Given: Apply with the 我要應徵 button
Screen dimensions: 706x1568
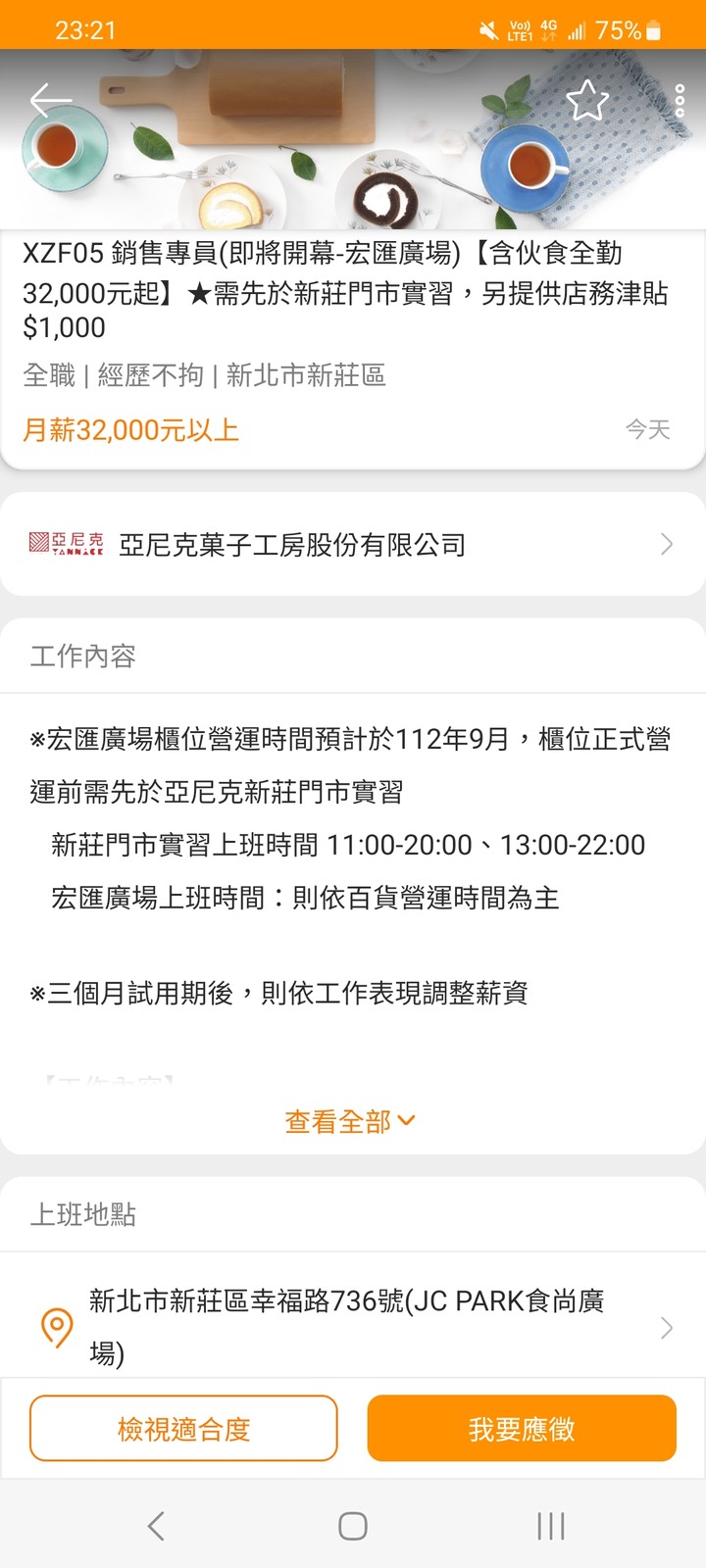Looking at the screenshot, I should pos(522,1429).
